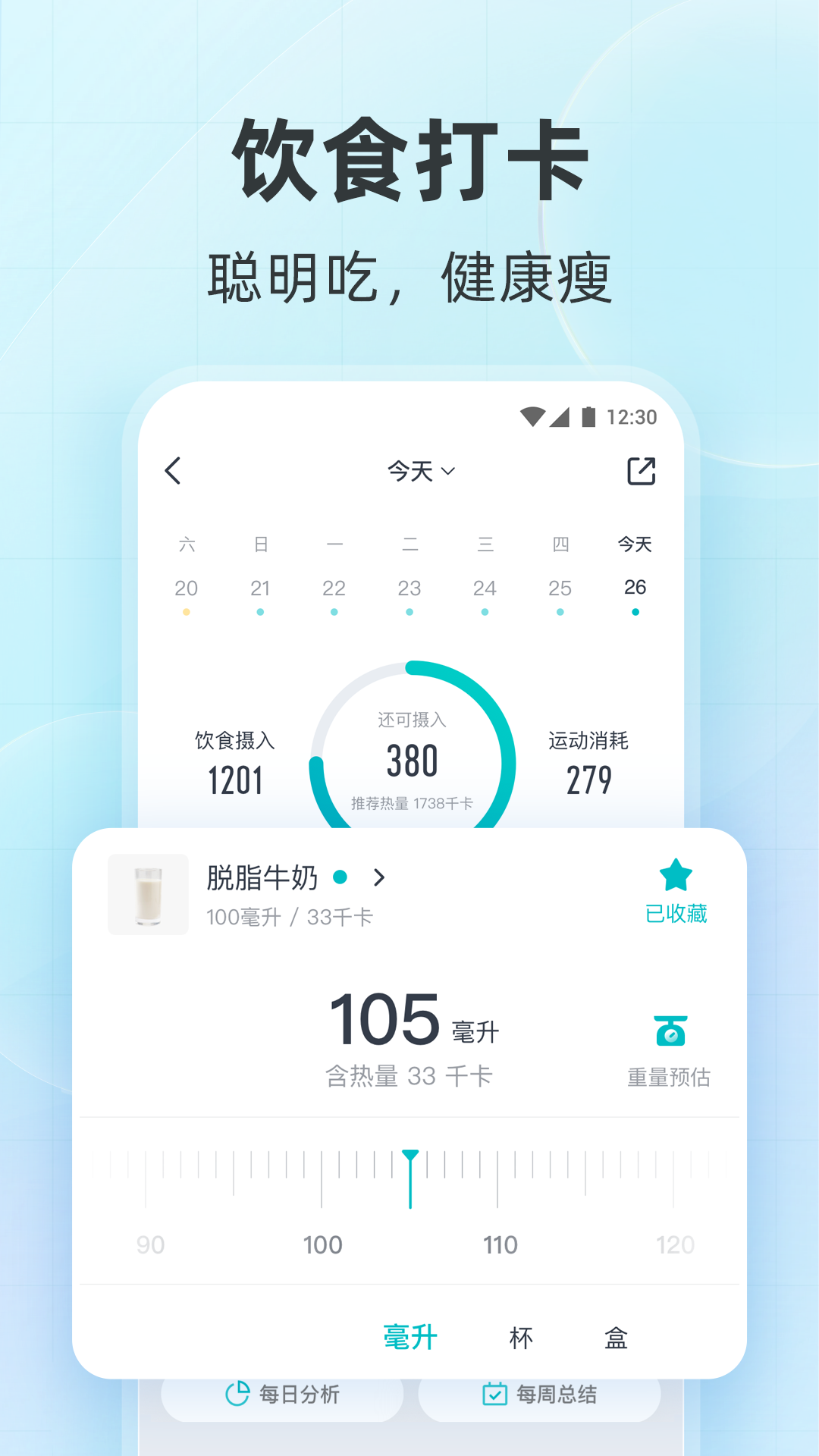Open the 每日分析 pie chart icon
This screenshot has width=819, height=1456.
coord(238,1393)
